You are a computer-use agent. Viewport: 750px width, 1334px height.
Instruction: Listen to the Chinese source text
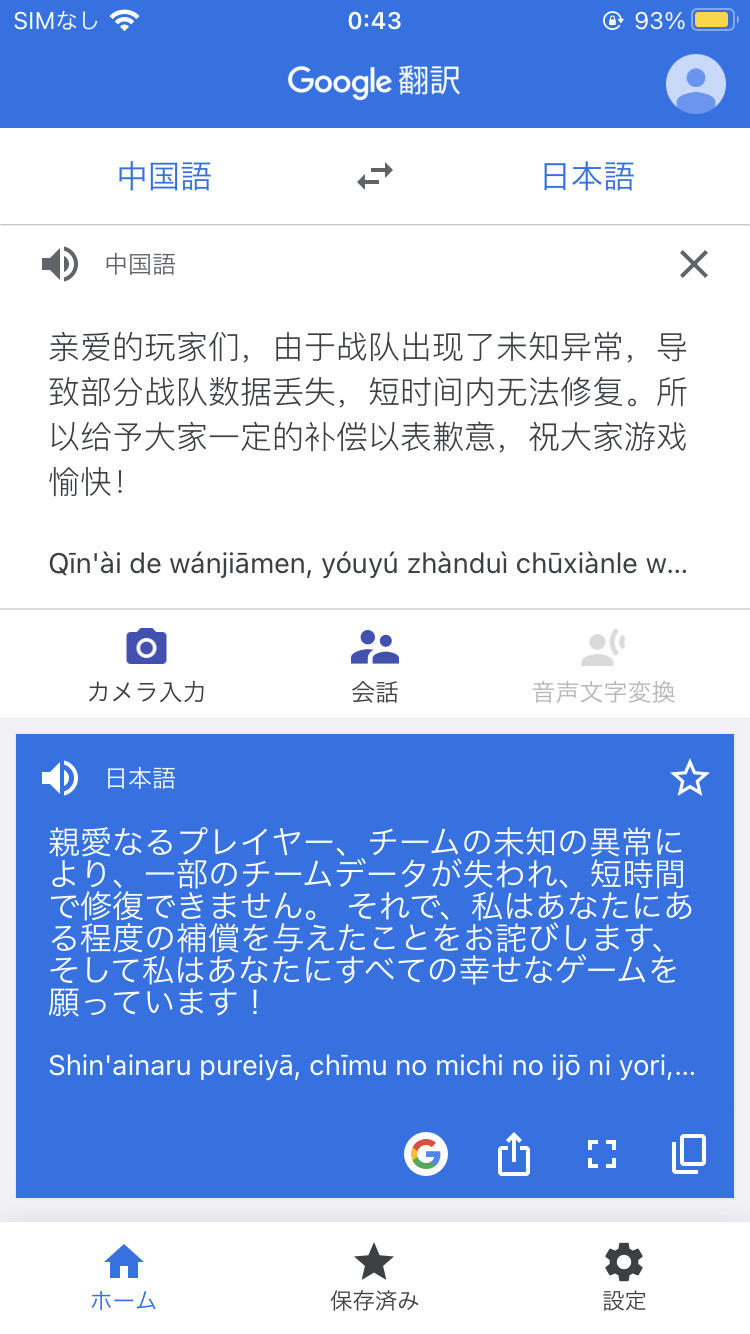[x=60, y=264]
